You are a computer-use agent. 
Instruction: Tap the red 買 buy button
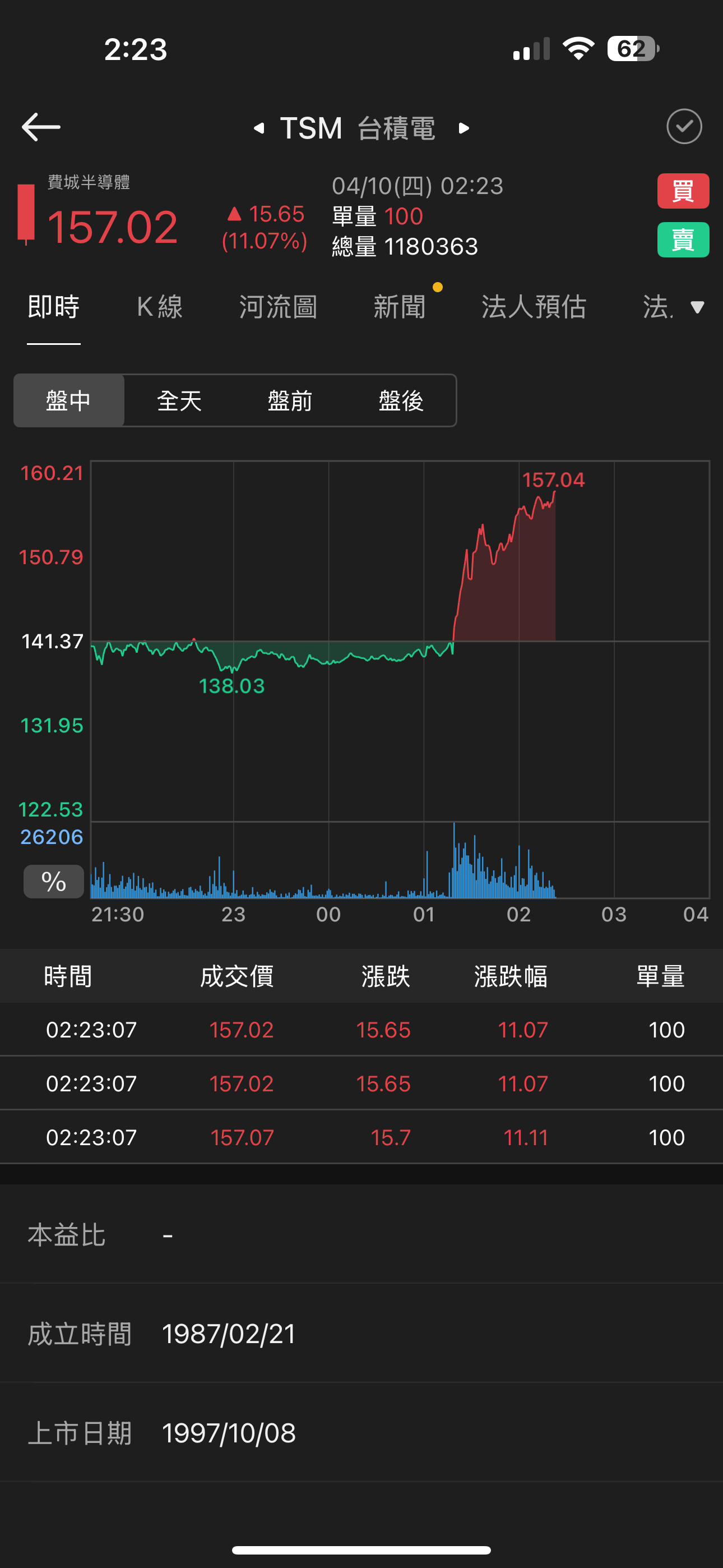pyautogui.click(x=682, y=191)
